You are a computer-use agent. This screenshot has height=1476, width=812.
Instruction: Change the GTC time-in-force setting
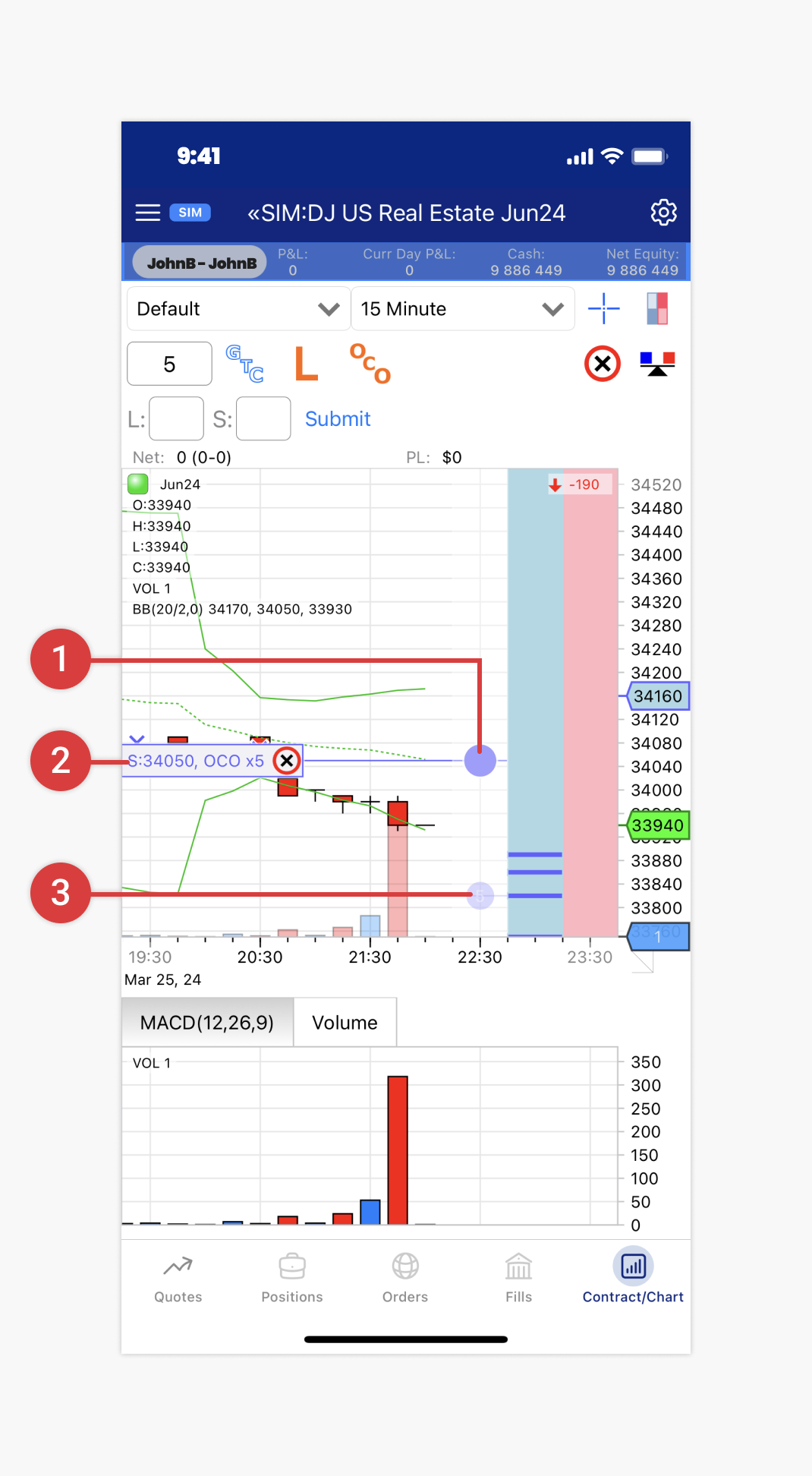pyautogui.click(x=245, y=364)
